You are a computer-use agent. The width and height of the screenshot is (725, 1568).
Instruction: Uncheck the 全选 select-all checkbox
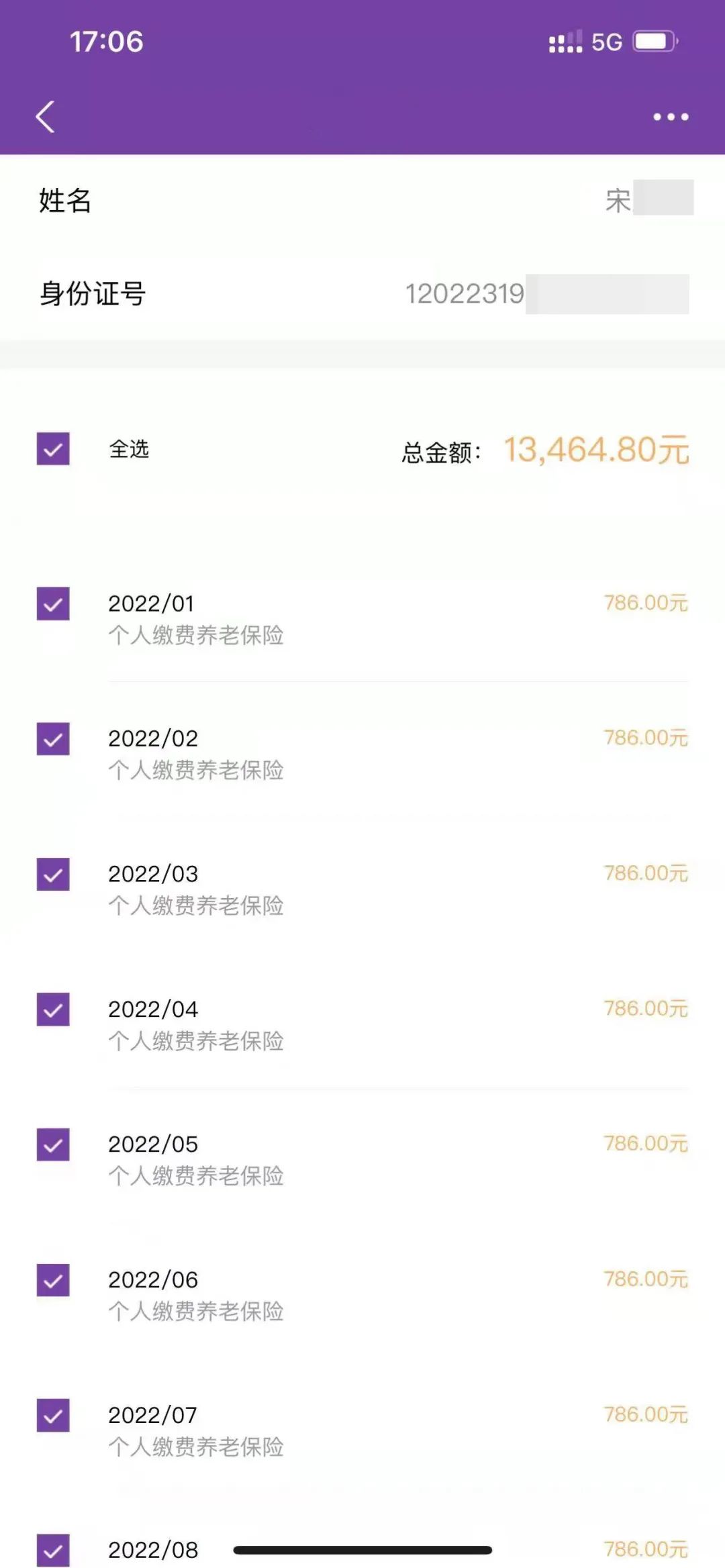point(53,449)
